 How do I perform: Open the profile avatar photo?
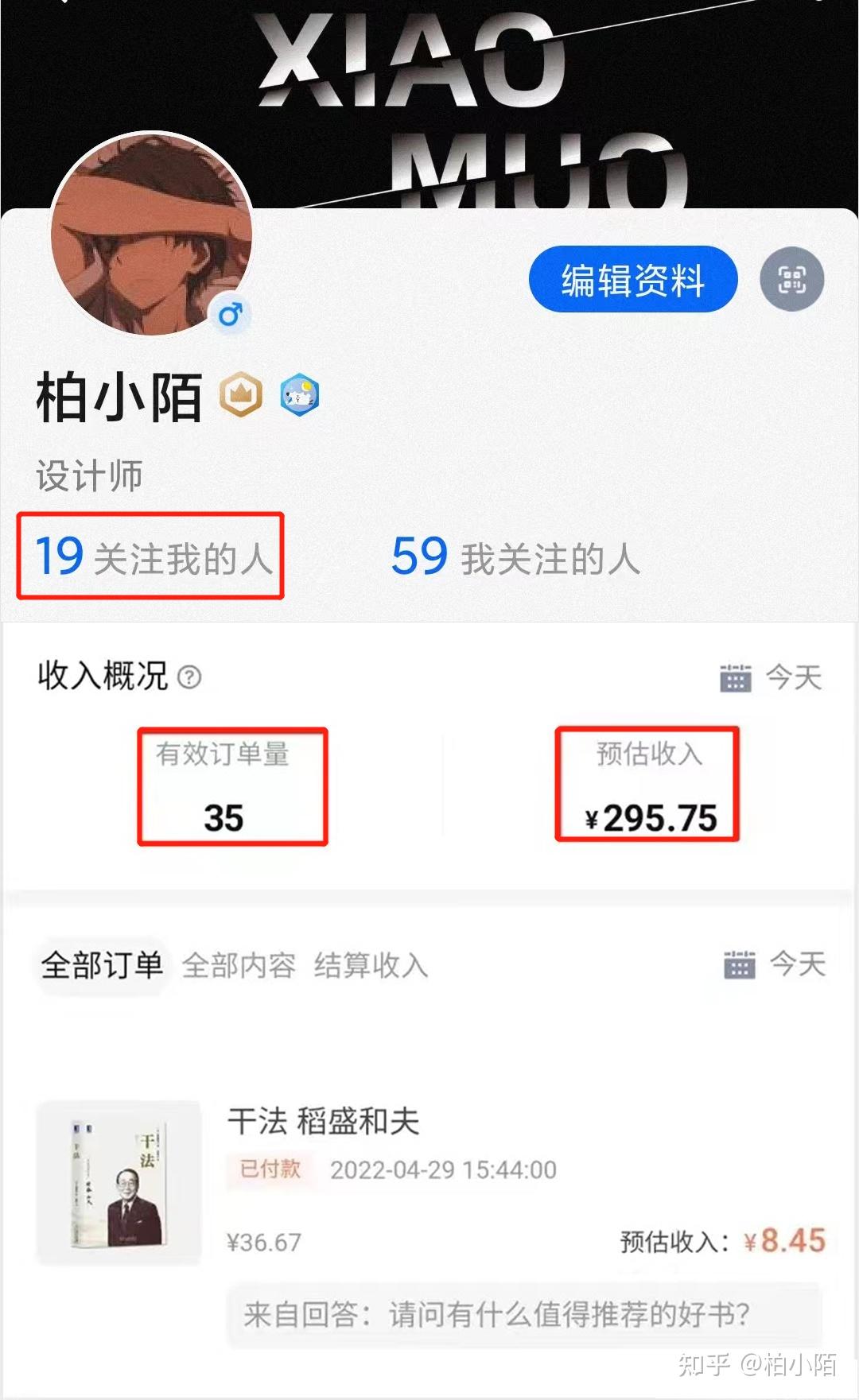pyautogui.click(x=152, y=234)
